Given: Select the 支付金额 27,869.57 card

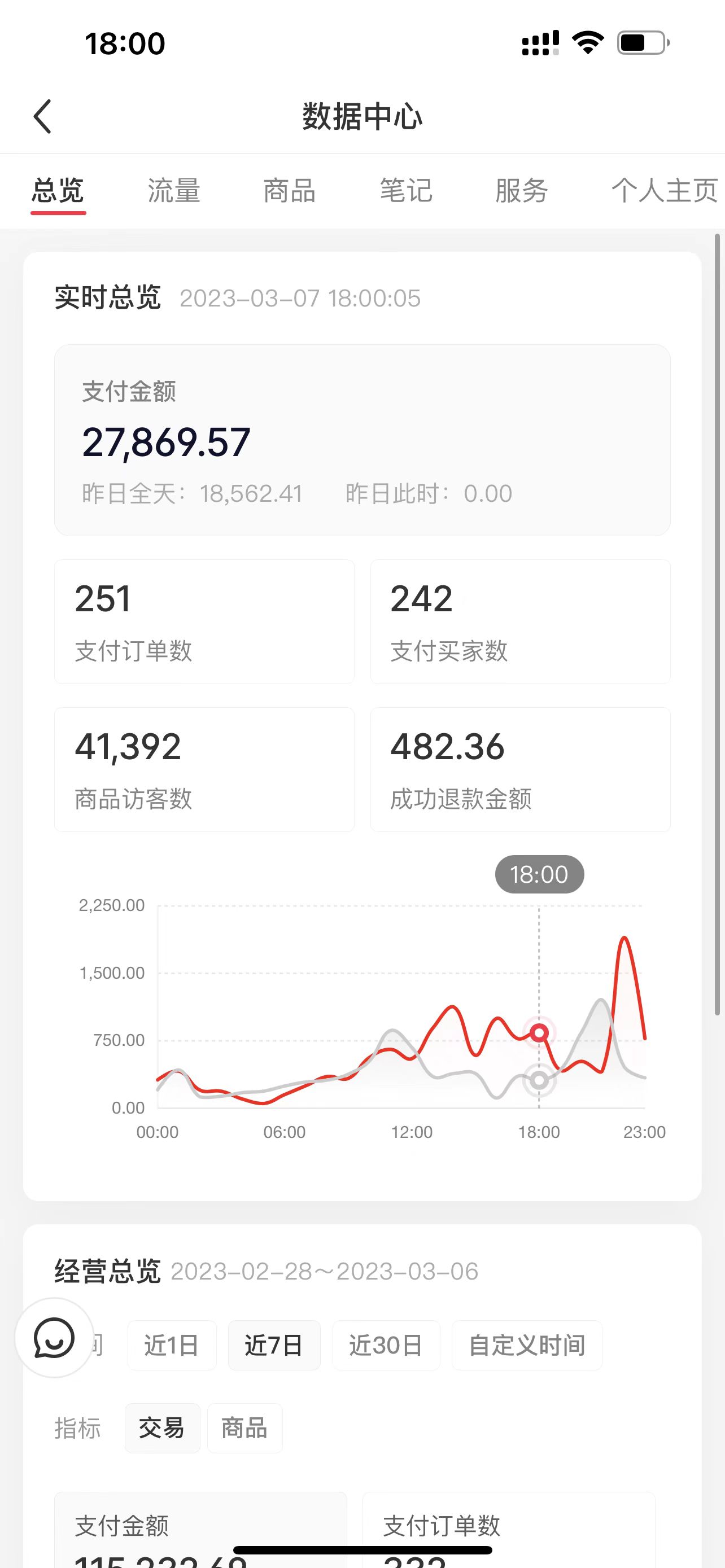Looking at the screenshot, I should point(362,440).
